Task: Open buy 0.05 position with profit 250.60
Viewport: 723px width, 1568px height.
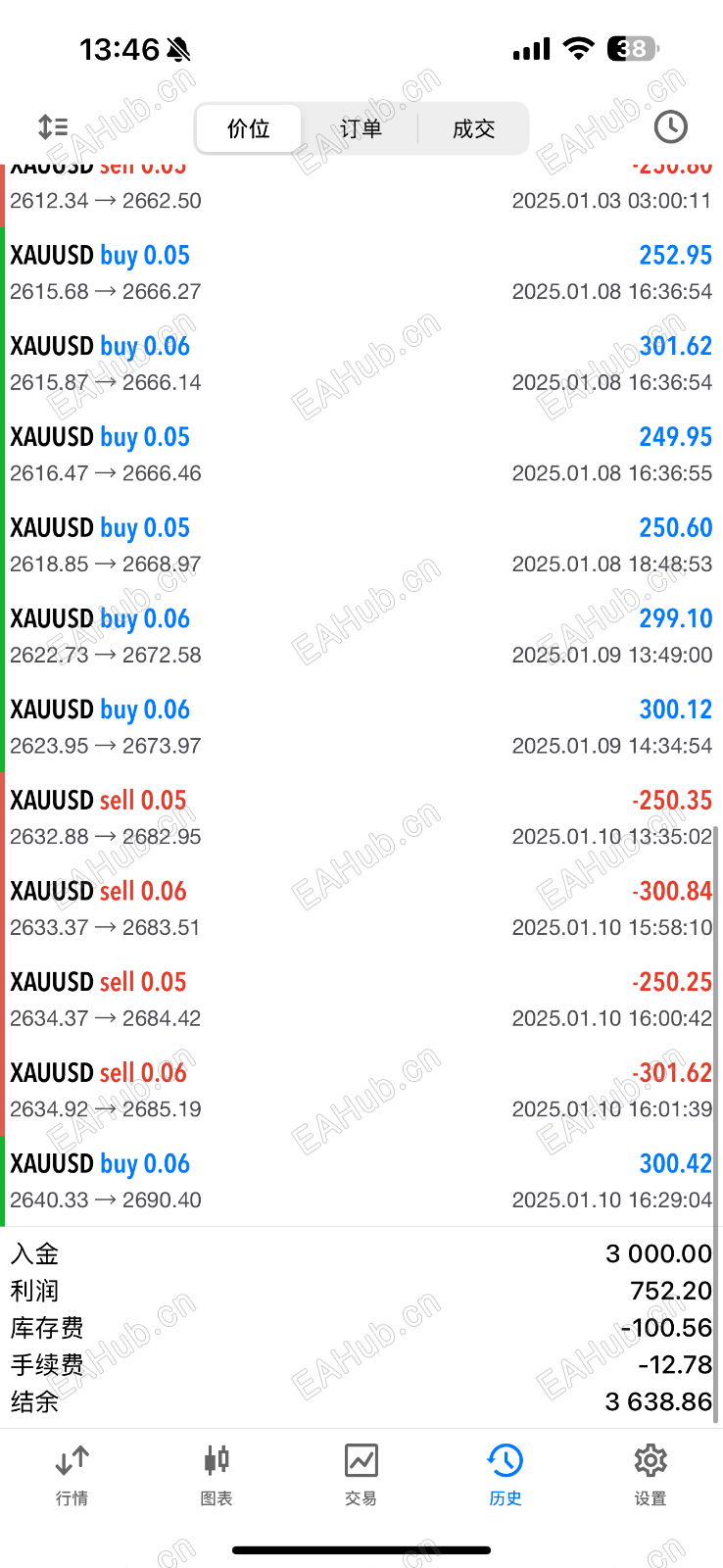Action: coord(361,545)
